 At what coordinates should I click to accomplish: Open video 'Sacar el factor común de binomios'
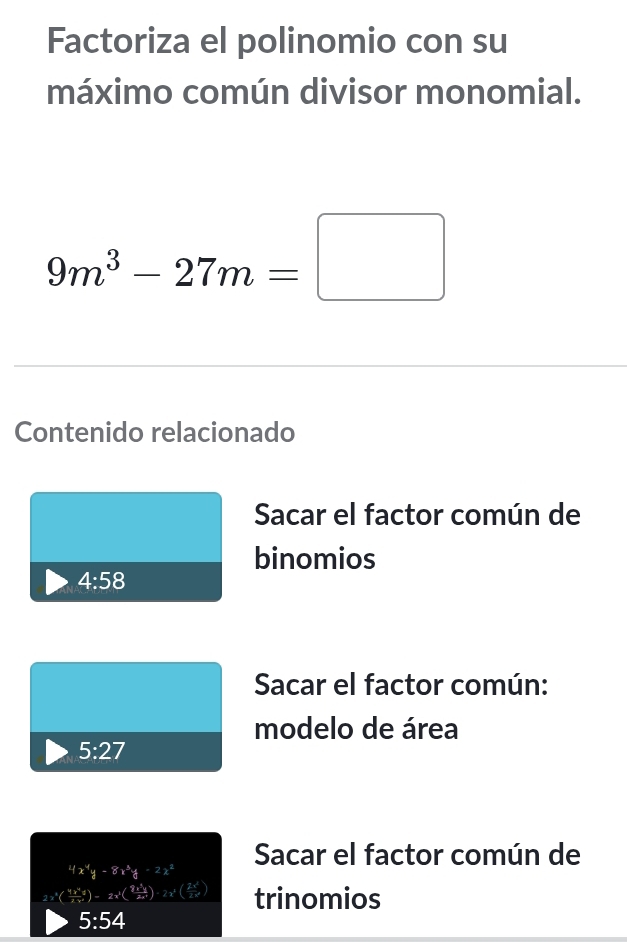pyautogui.click(x=126, y=546)
